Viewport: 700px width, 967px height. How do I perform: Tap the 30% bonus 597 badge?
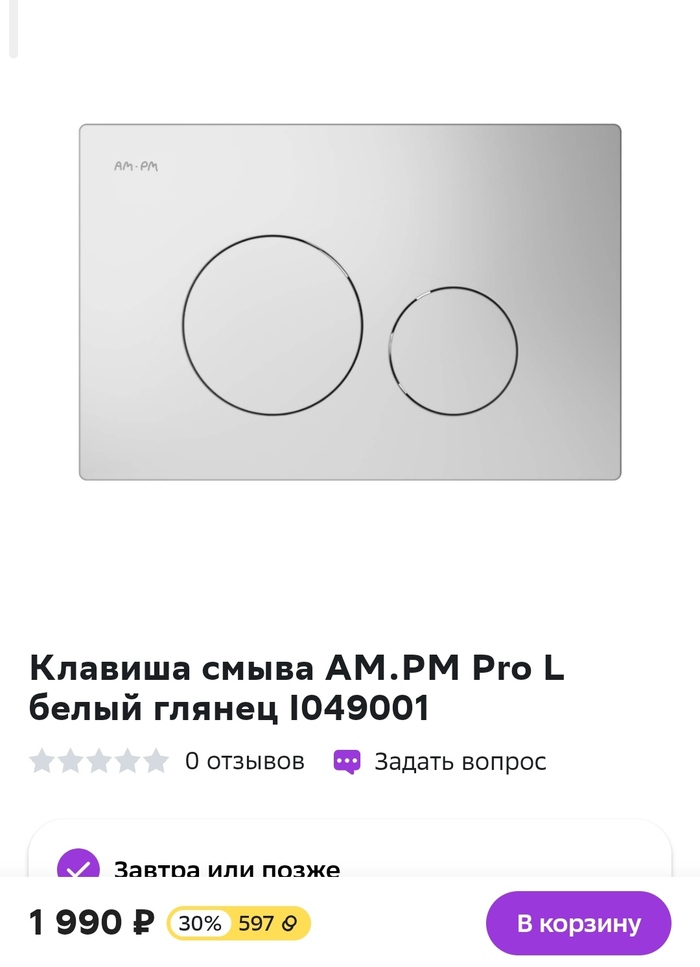[238, 923]
